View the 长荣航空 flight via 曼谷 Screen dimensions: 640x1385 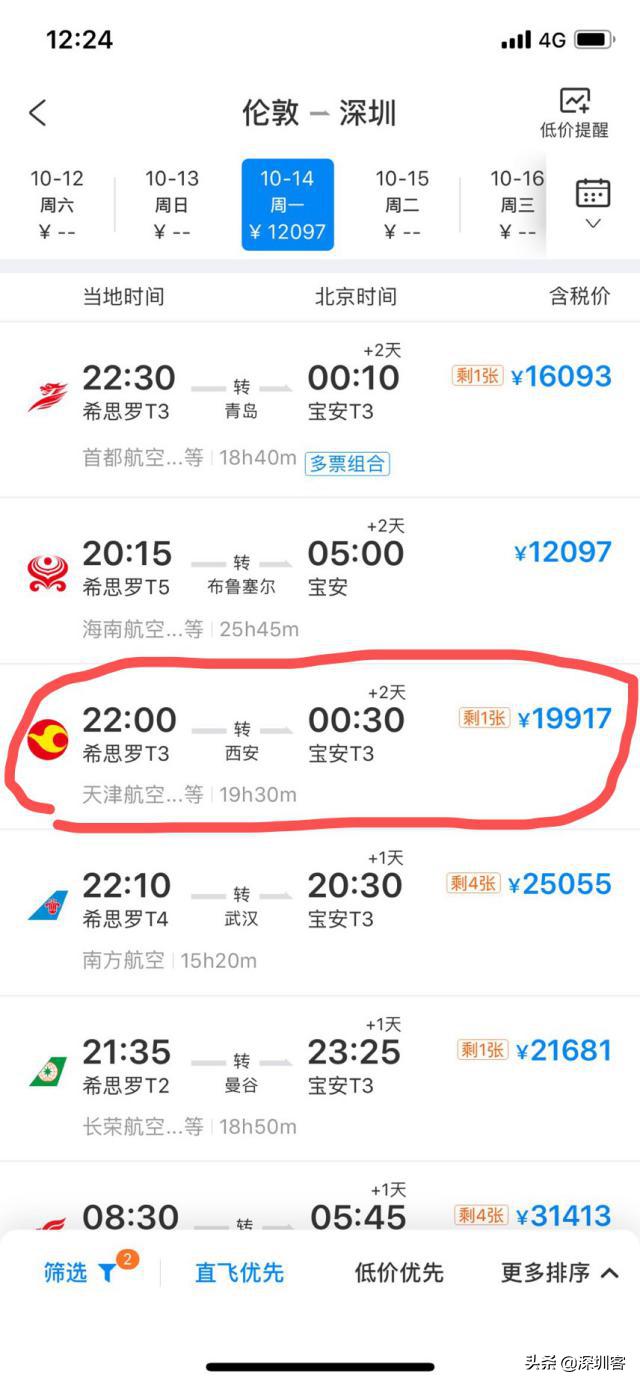point(320,1078)
